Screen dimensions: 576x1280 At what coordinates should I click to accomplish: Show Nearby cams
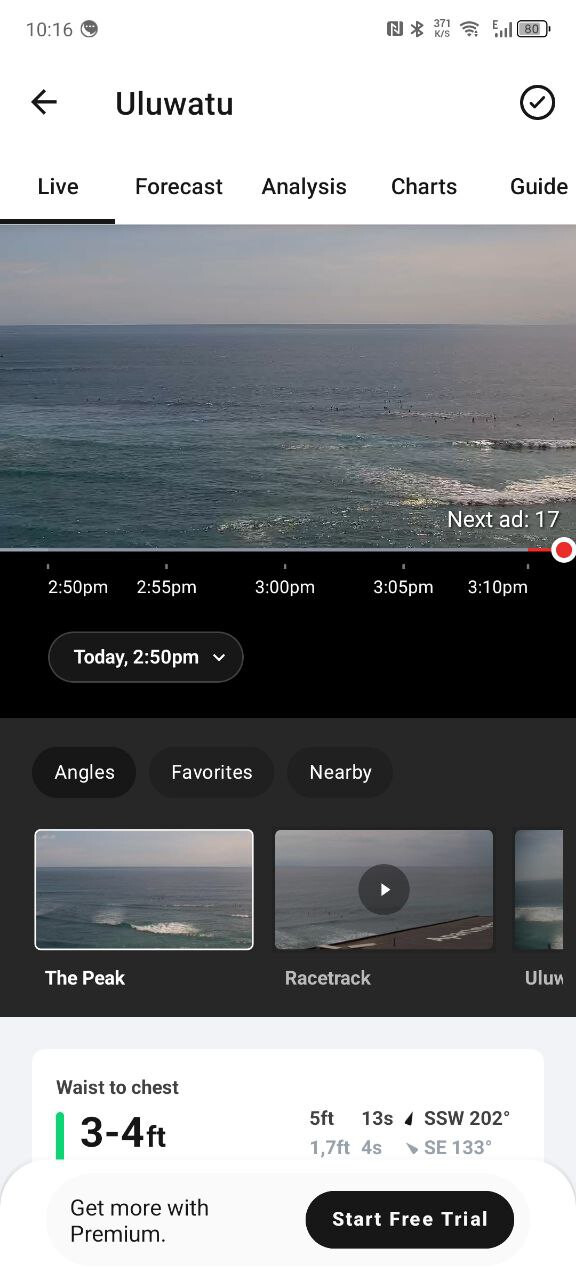[340, 772]
